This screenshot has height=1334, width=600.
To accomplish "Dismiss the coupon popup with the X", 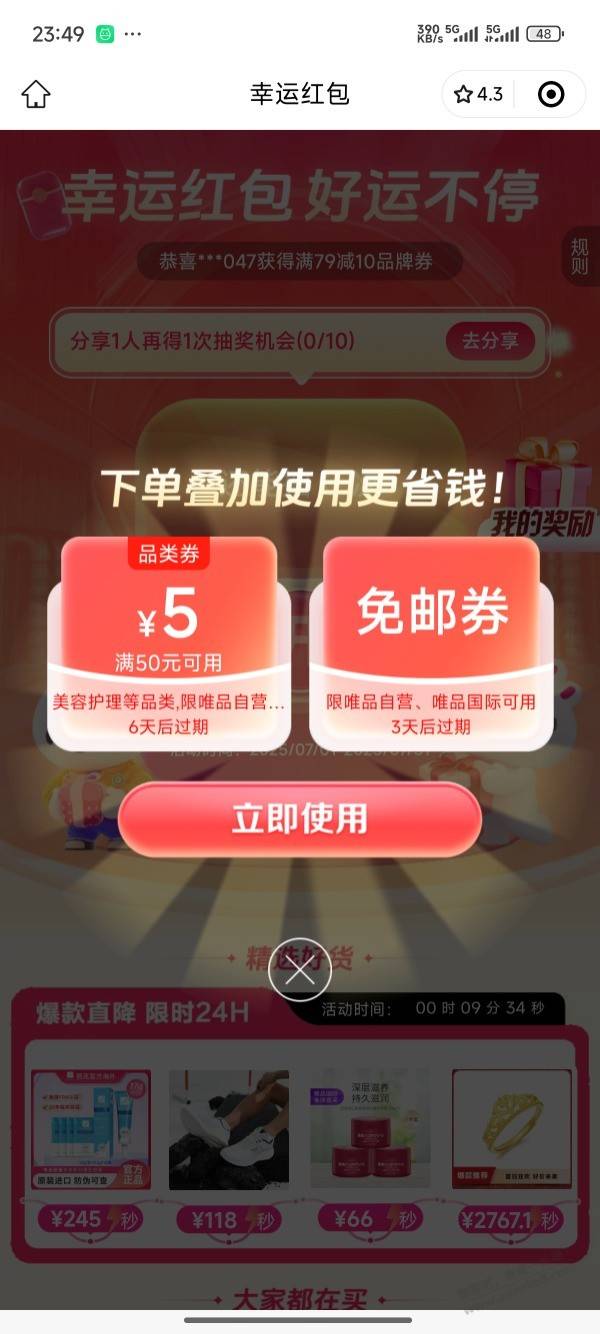I will (300, 970).
